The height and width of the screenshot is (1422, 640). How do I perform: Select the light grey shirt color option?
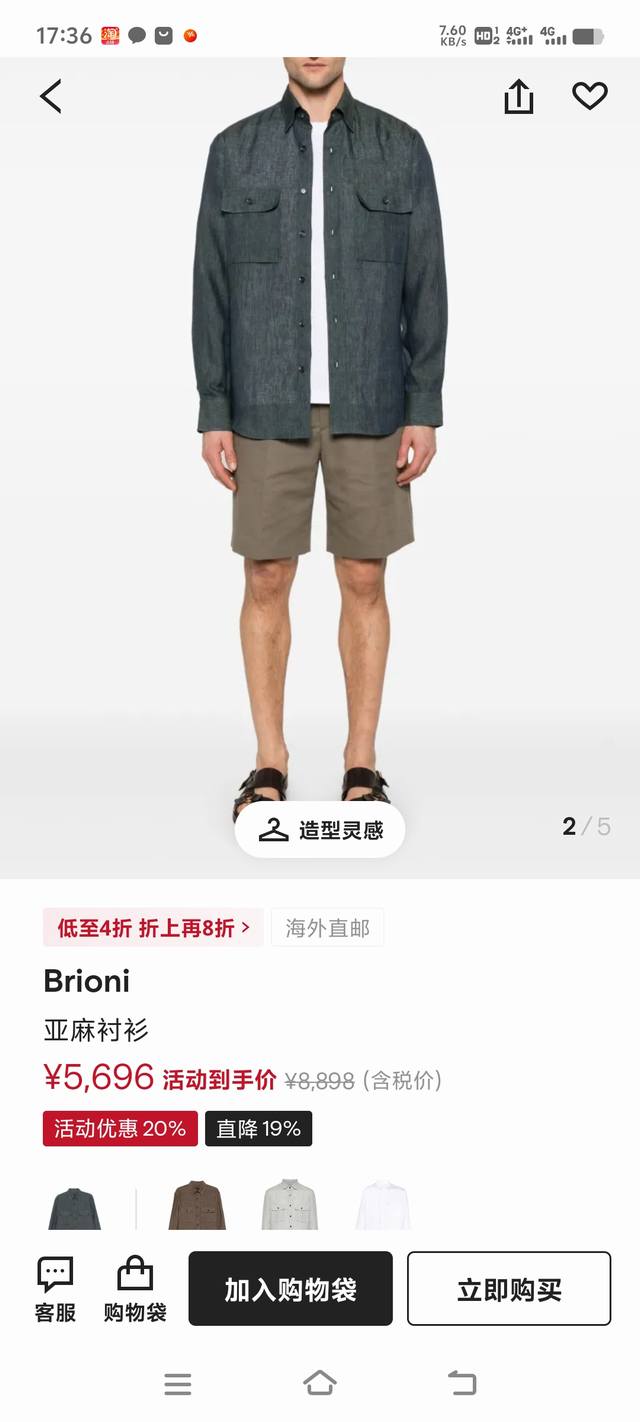click(x=290, y=1208)
